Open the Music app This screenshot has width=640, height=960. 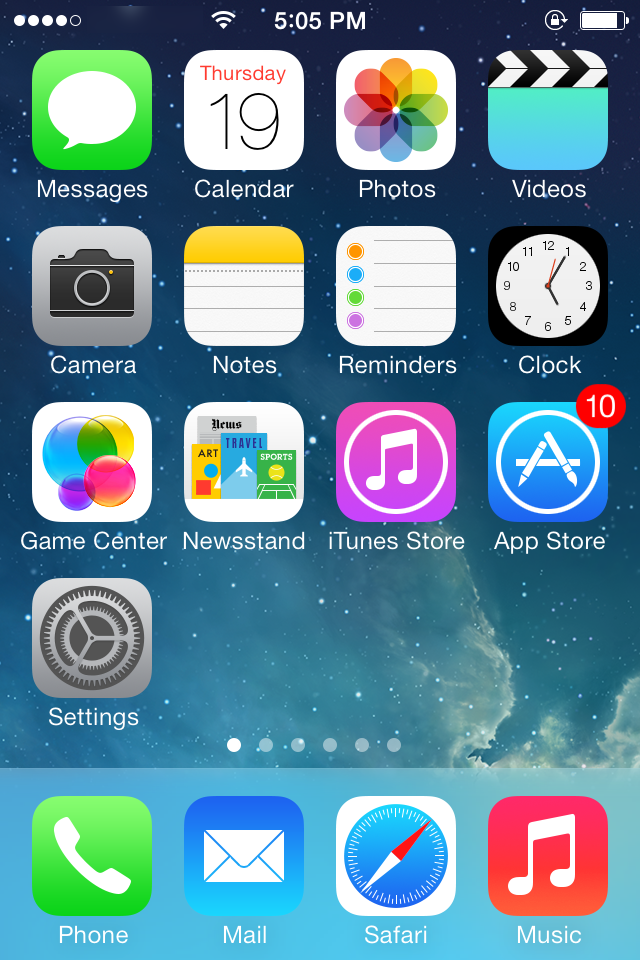point(548,856)
